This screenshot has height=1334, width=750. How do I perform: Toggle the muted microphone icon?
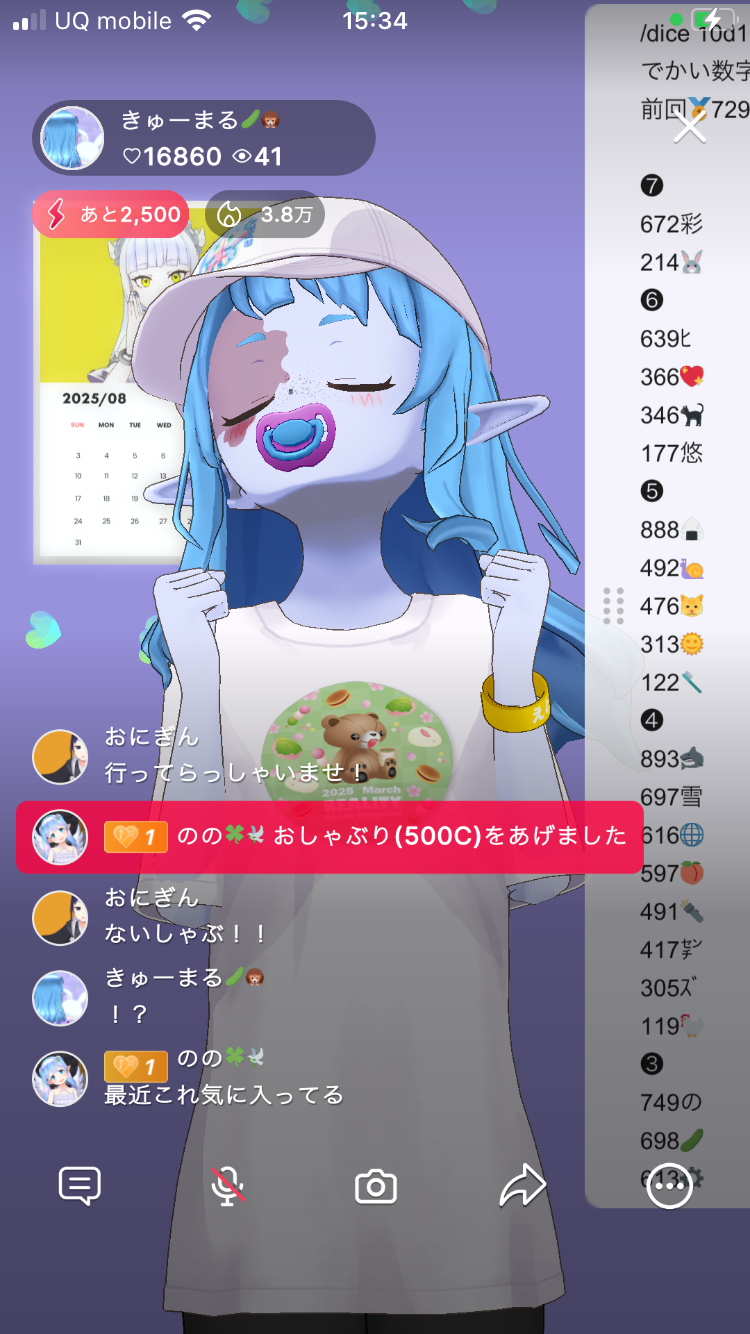pyautogui.click(x=229, y=1187)
